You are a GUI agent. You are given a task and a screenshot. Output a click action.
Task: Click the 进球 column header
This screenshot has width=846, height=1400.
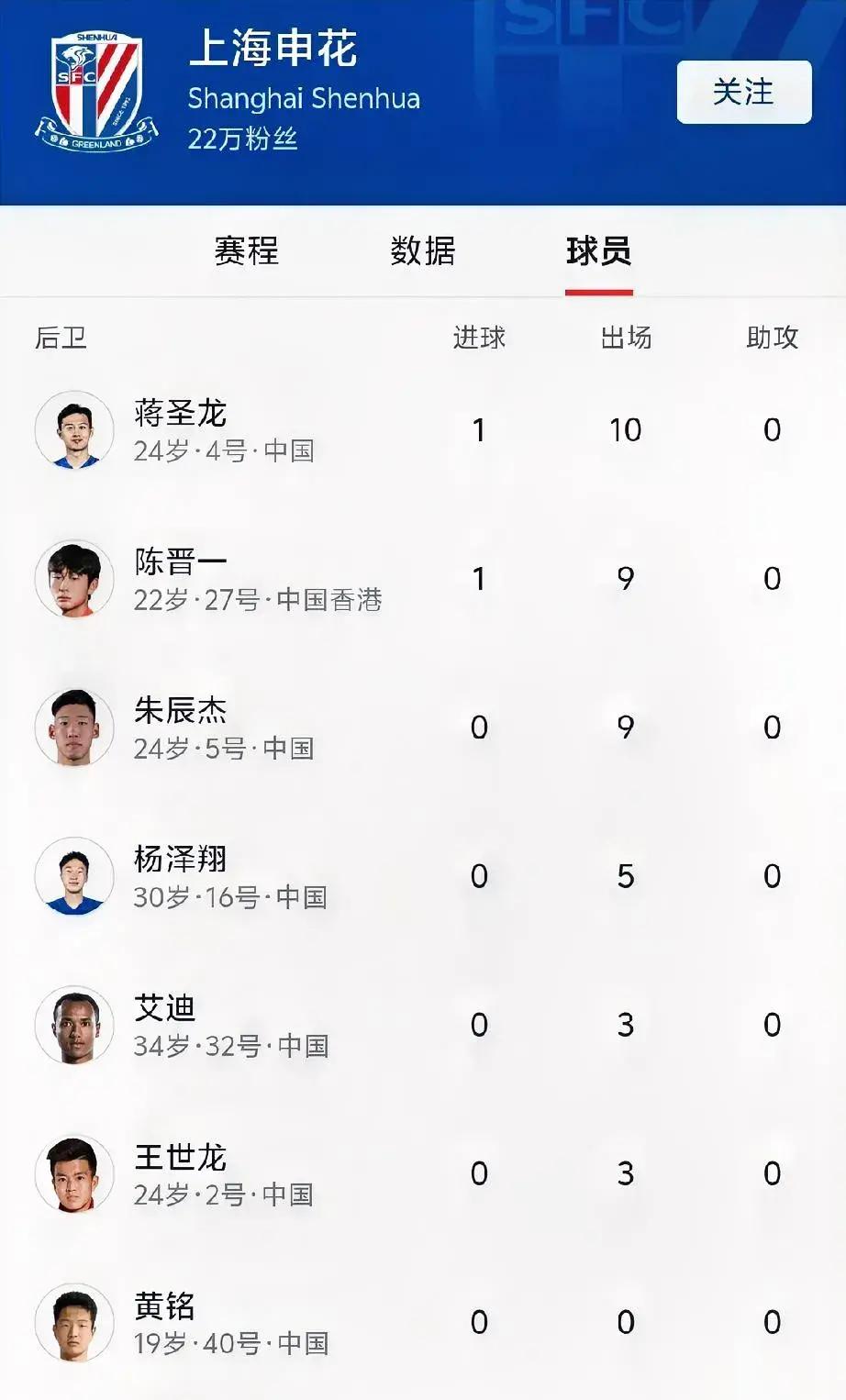[477, 339]
